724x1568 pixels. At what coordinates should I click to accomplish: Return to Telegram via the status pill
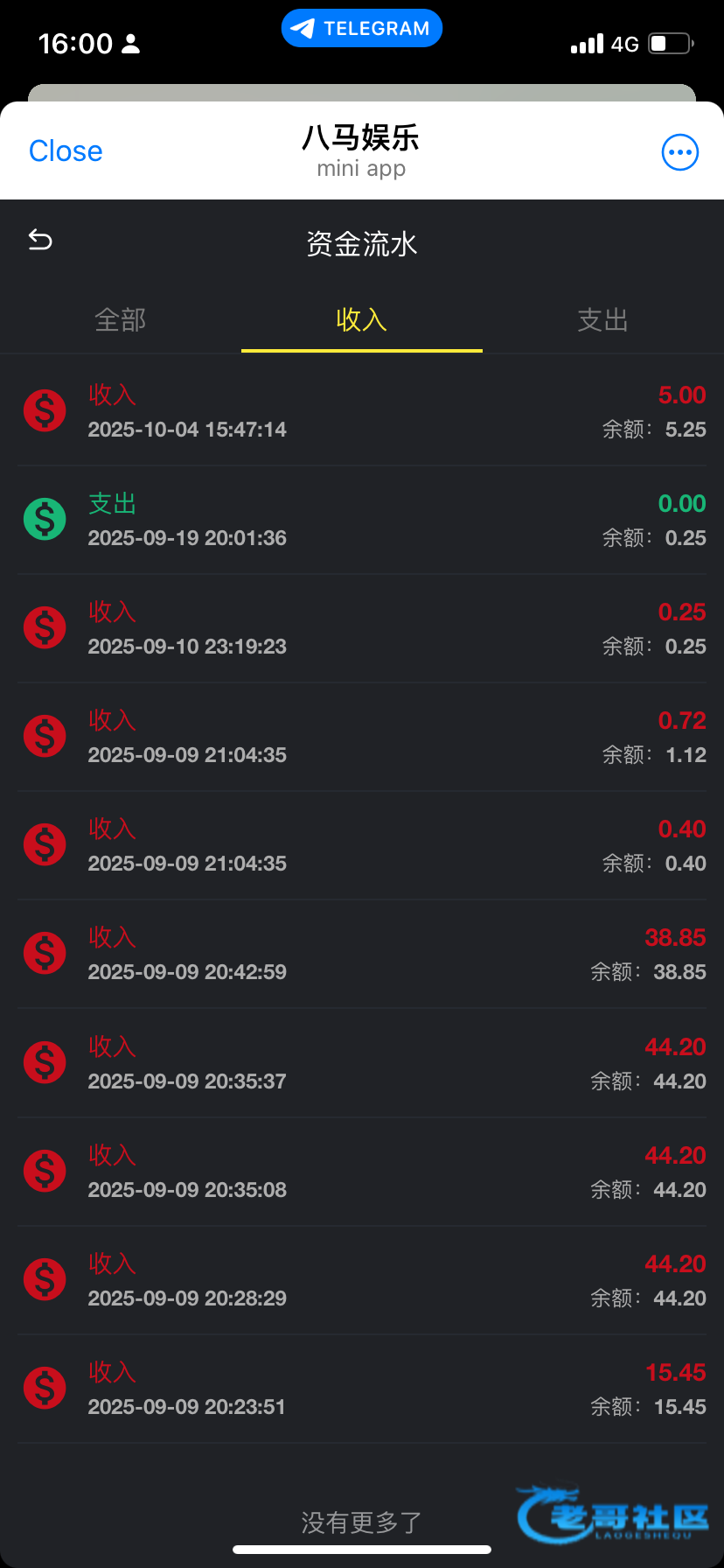(361, 28)
